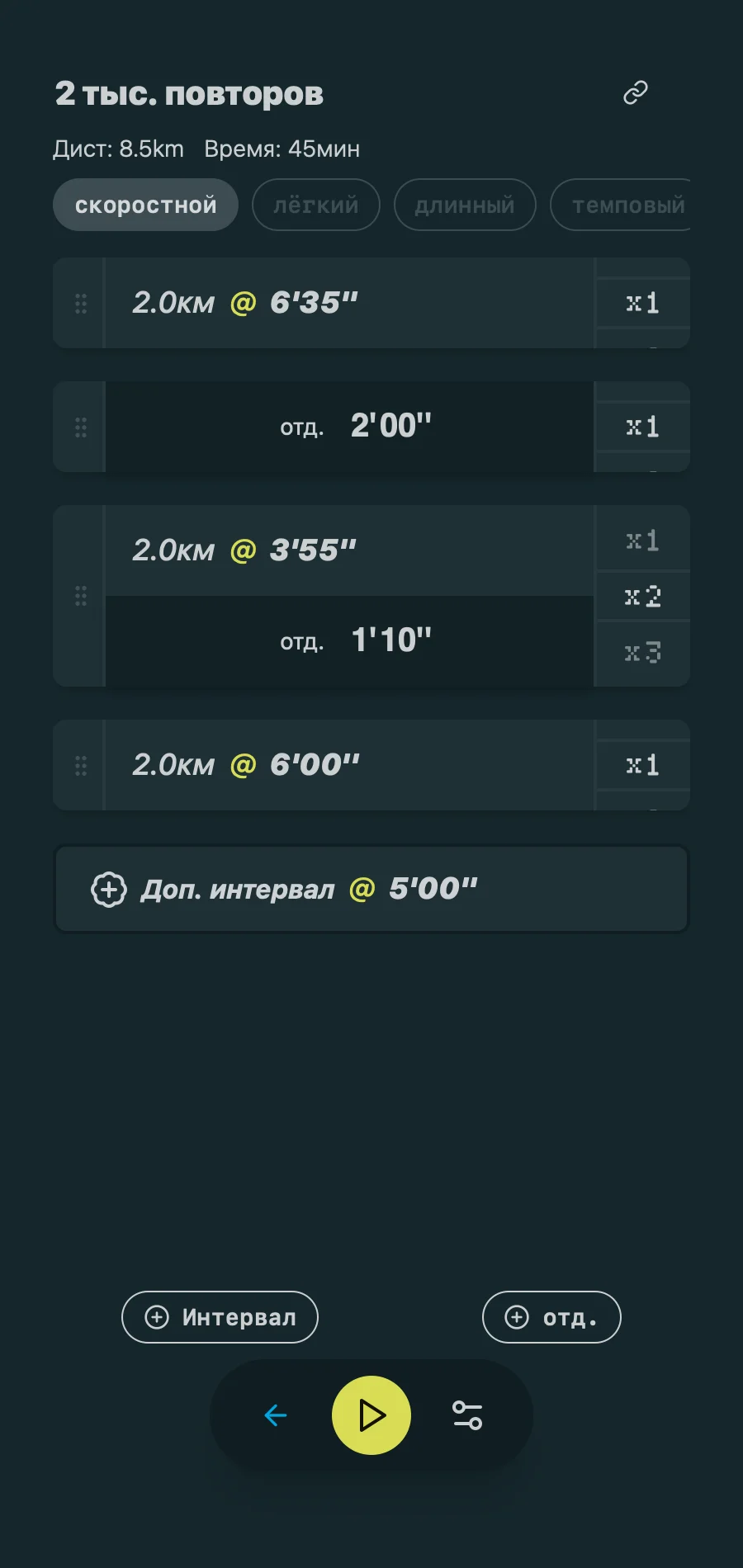
Task: Switch to the скоростной tag tab
Action: [x=145, y=205]
